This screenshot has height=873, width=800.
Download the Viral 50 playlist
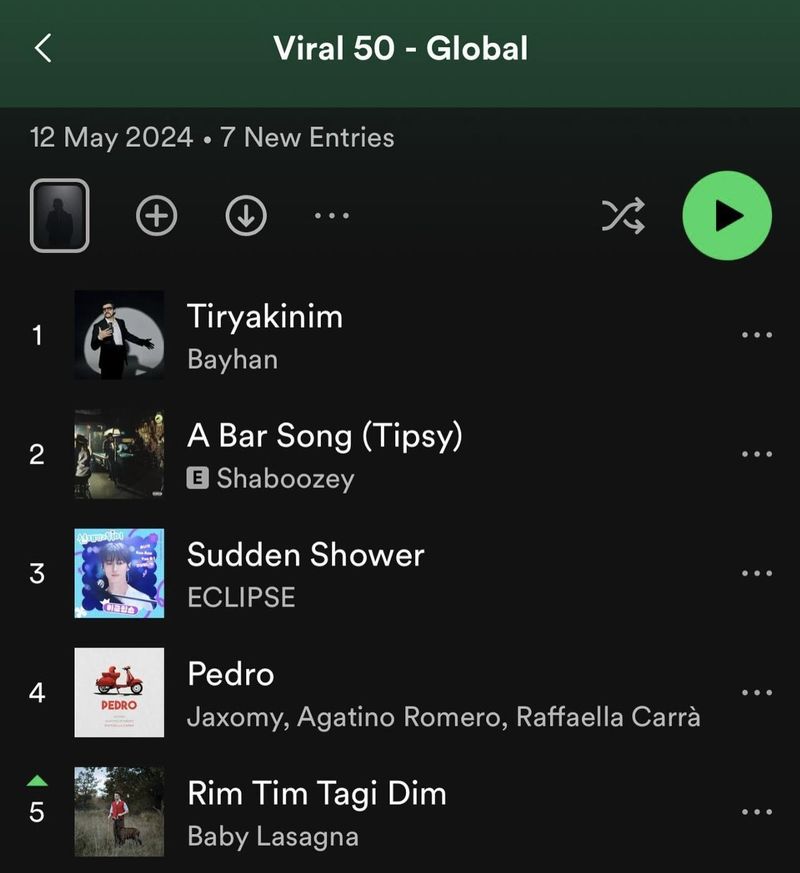coord(246,215)
